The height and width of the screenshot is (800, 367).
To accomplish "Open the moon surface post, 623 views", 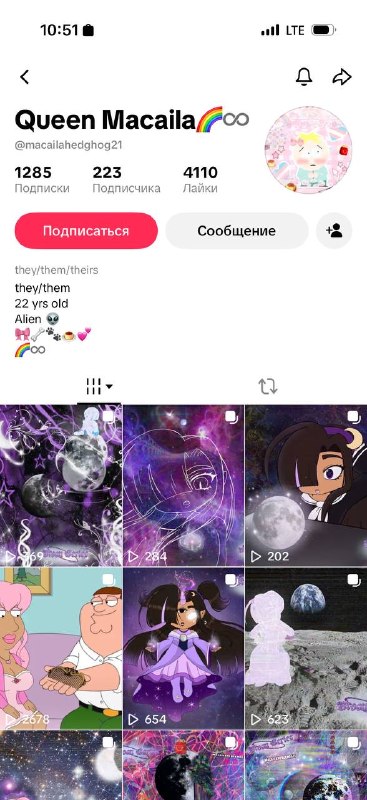I will [306, 648].
